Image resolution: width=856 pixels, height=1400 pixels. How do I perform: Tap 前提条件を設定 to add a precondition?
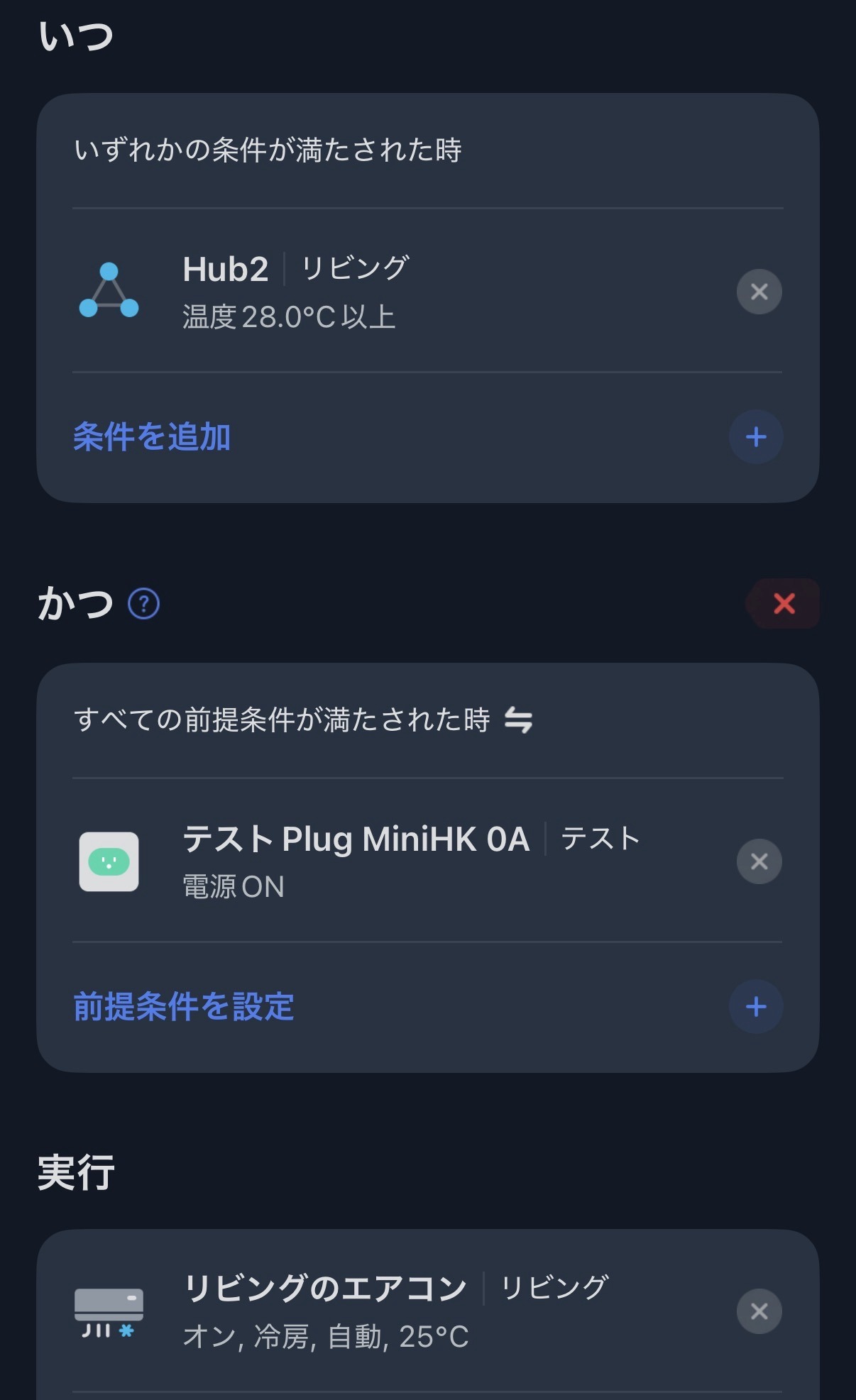(184, 1006)
